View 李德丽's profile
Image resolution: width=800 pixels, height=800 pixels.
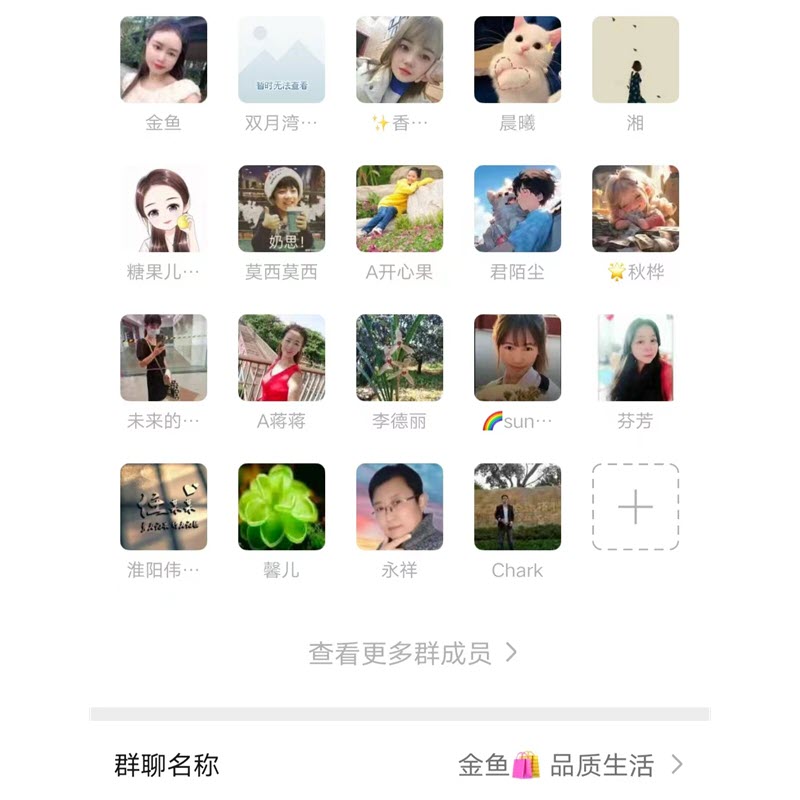(399, 358)
